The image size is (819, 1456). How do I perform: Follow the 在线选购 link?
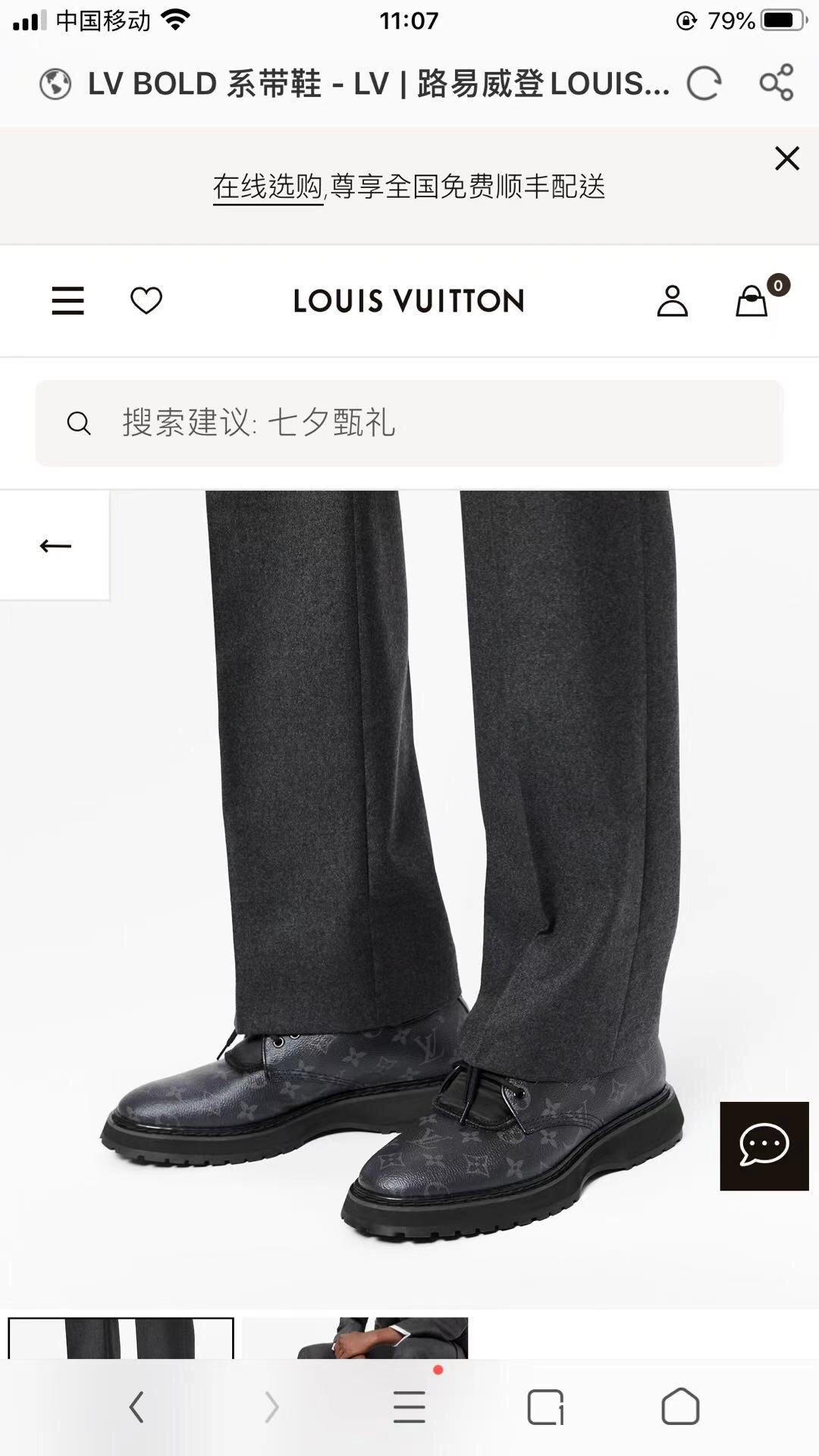coord(268,187)
